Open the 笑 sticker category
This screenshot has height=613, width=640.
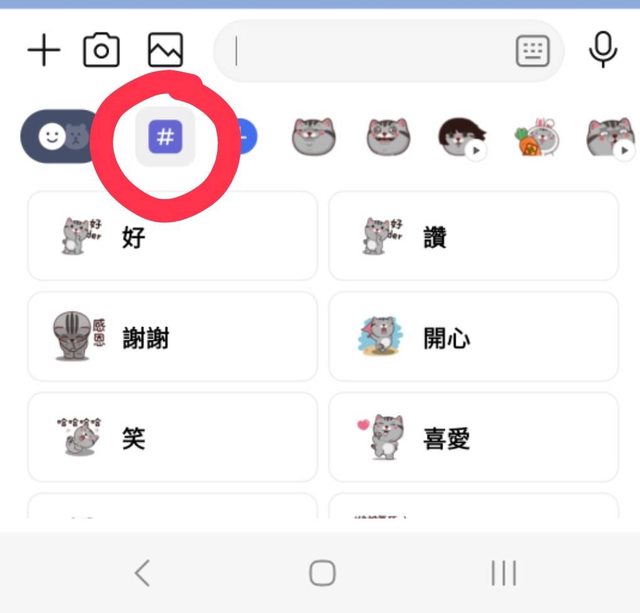pos(172,438)
